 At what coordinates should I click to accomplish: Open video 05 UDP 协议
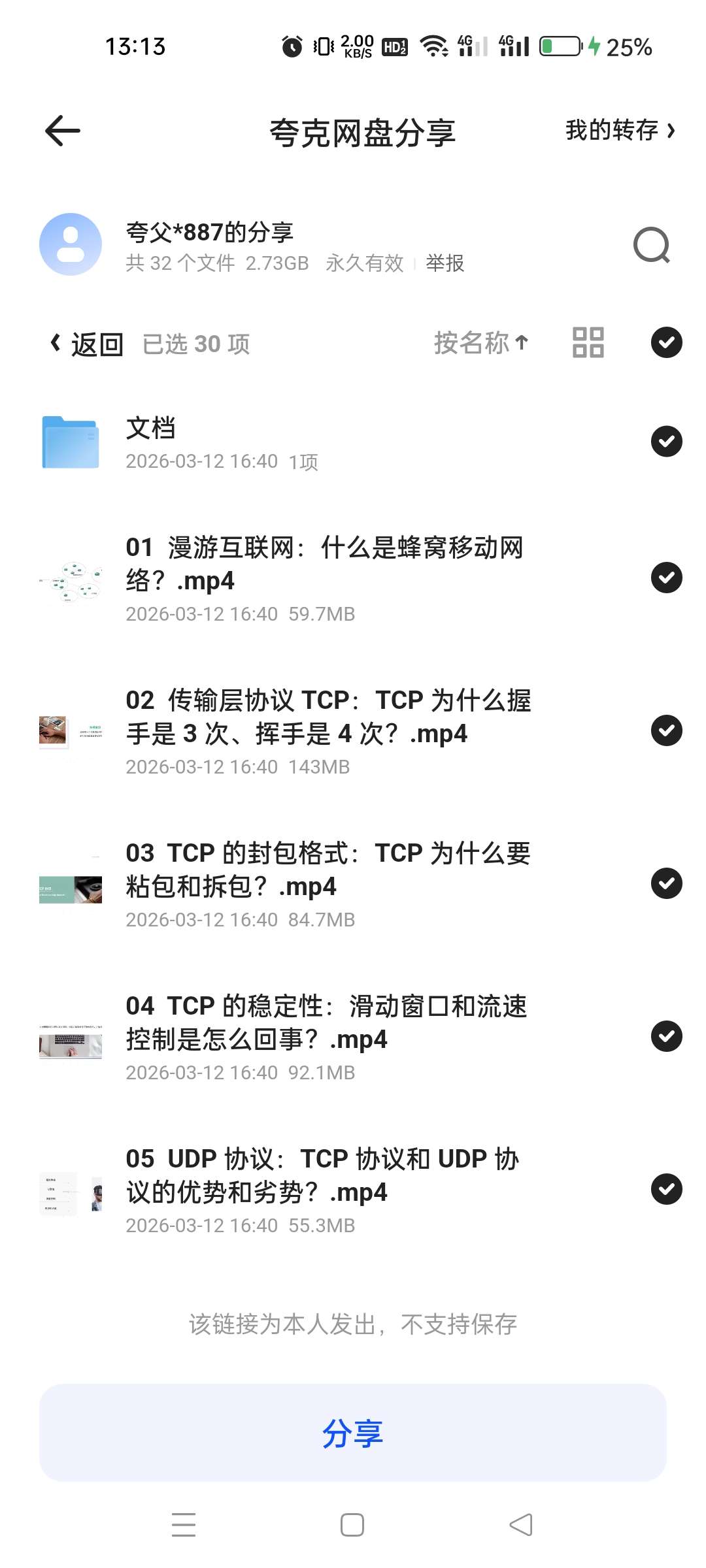tap(327, 1190)
